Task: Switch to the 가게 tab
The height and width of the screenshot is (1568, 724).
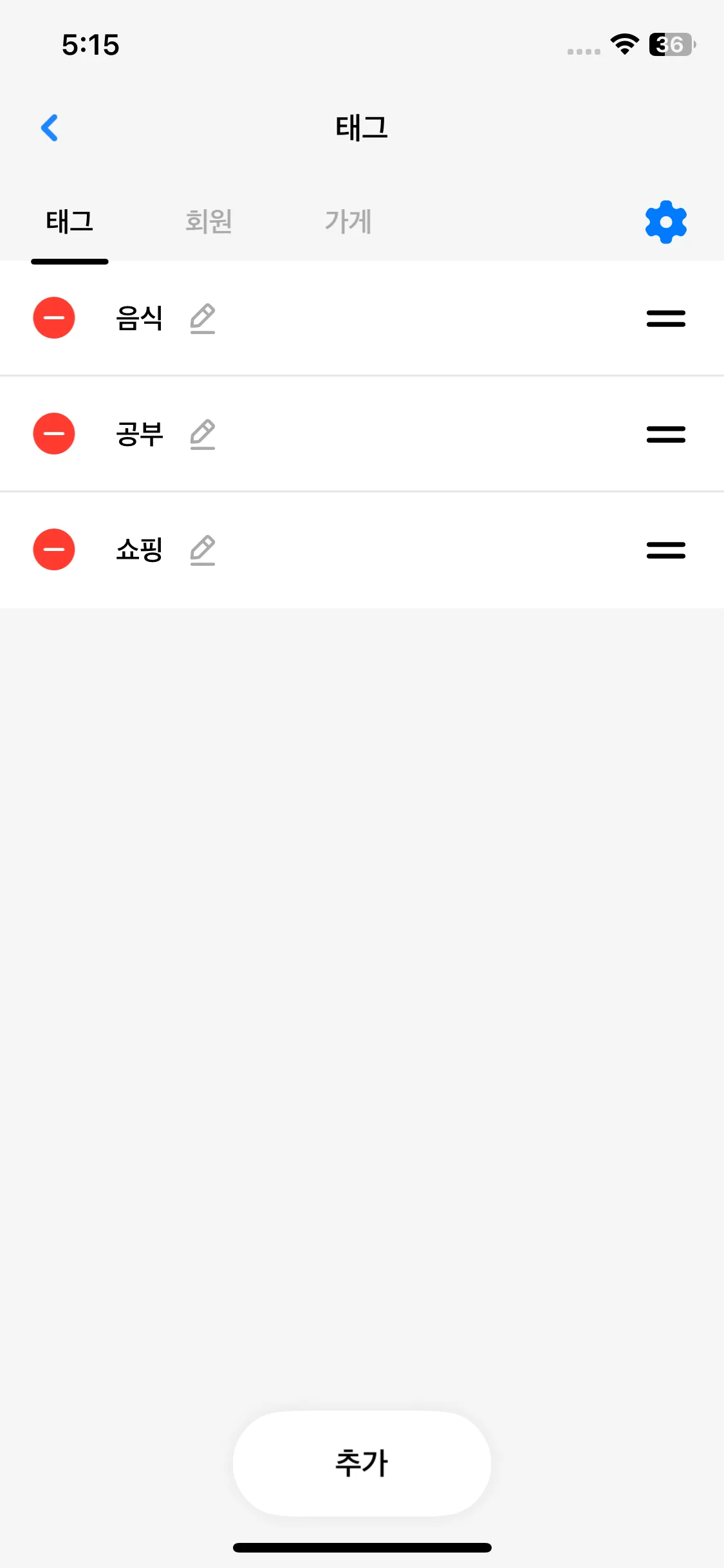Action: pyautogui.click(x=348, y=221)
